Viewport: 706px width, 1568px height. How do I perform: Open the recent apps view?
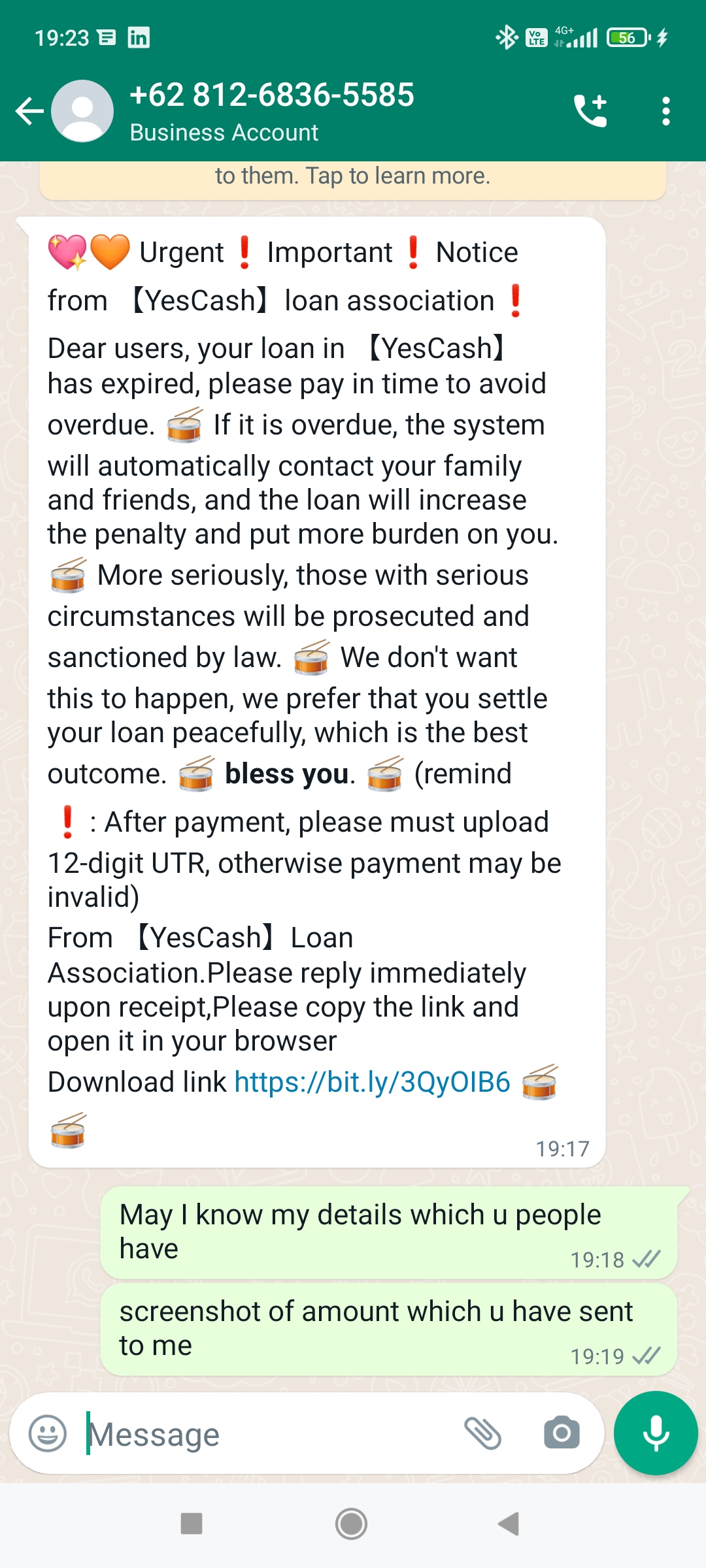(192, 1524)
